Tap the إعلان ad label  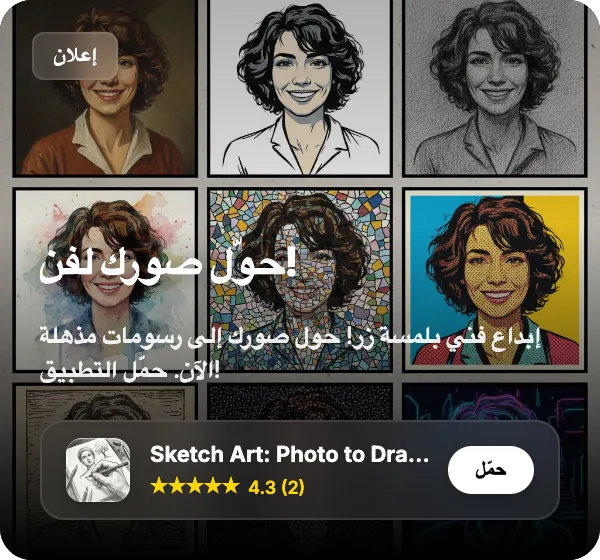pos(75,56)
